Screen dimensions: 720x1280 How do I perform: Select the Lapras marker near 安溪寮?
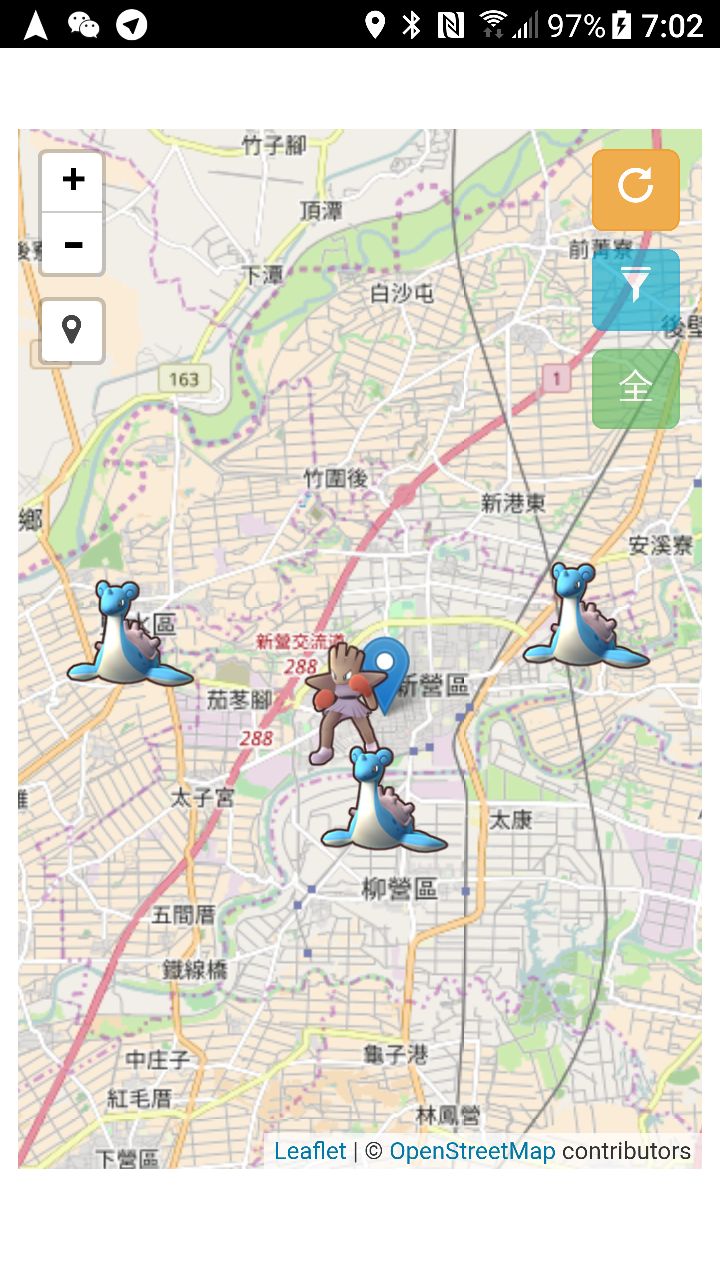pyautogui.click(x=583, y=620)
